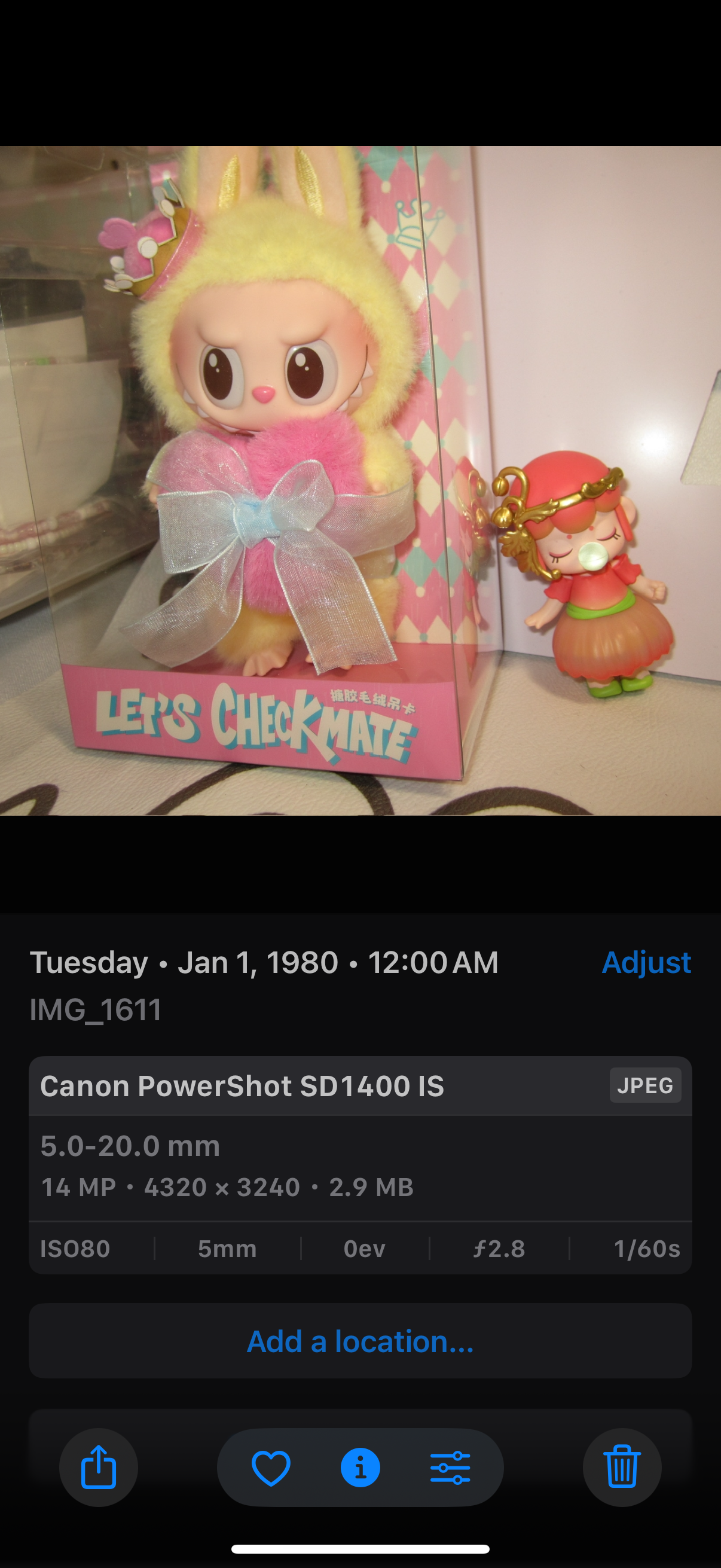Screen dimensions: 721x1568
Task: Open the edit adjustments sliders icon
Action: [450, 1468]
